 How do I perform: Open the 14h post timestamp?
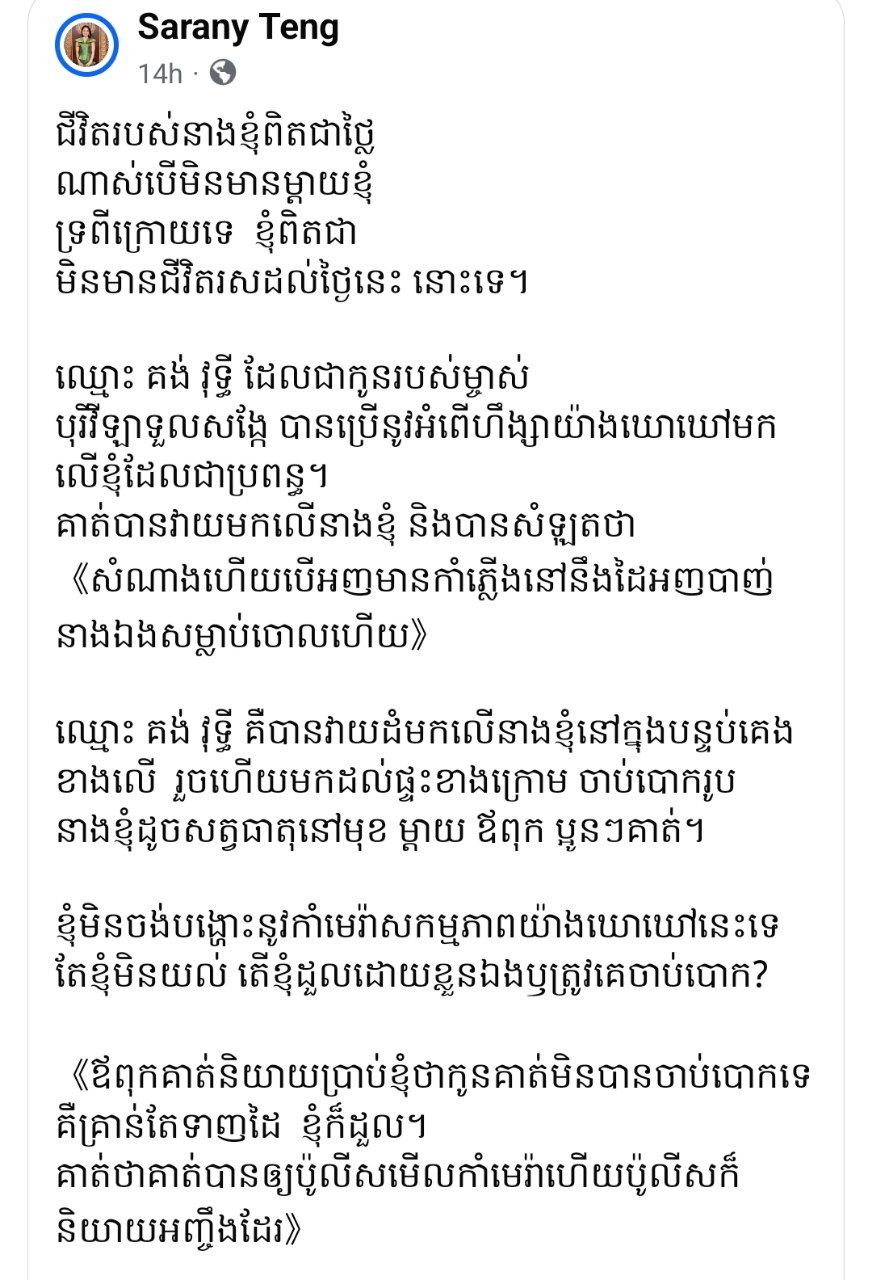158,73
